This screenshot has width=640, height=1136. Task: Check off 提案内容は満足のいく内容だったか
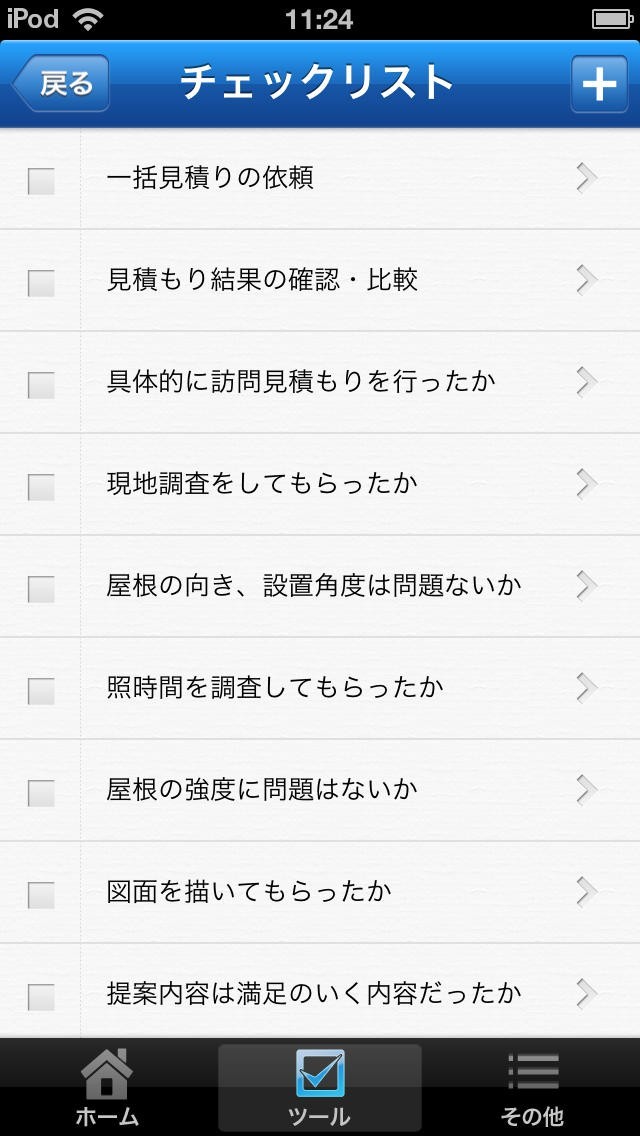click(41, 997)
